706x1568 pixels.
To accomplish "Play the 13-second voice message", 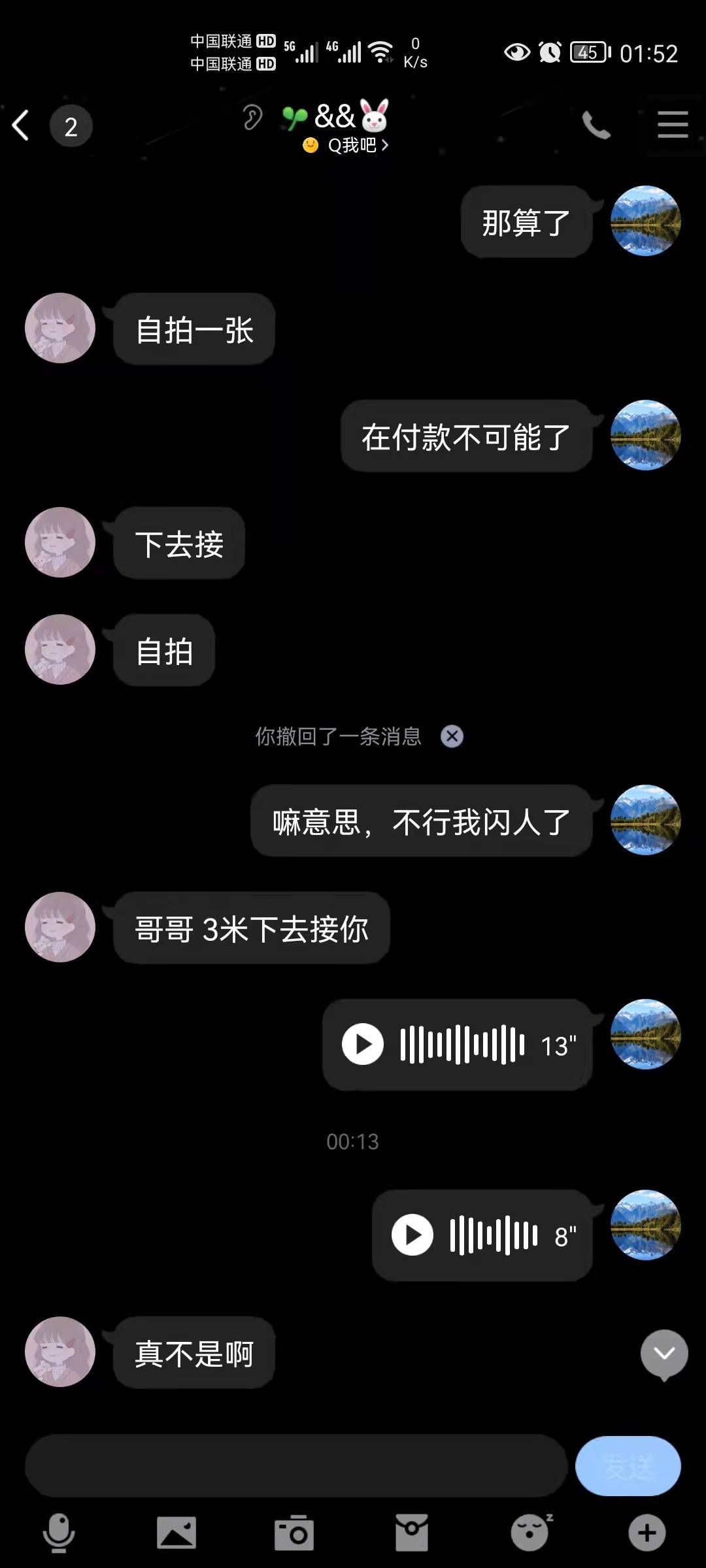I will click(x=363, y=1044).
